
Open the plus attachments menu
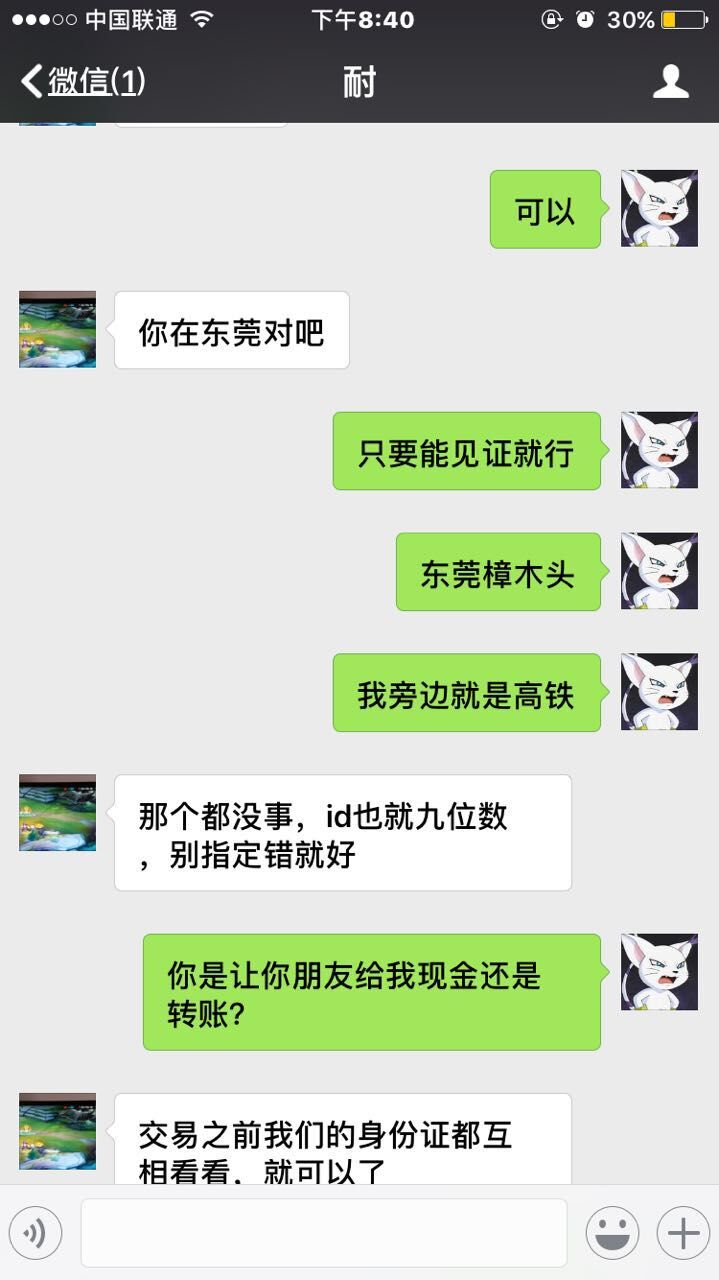pyautogui.click(x=683, y=1233)
